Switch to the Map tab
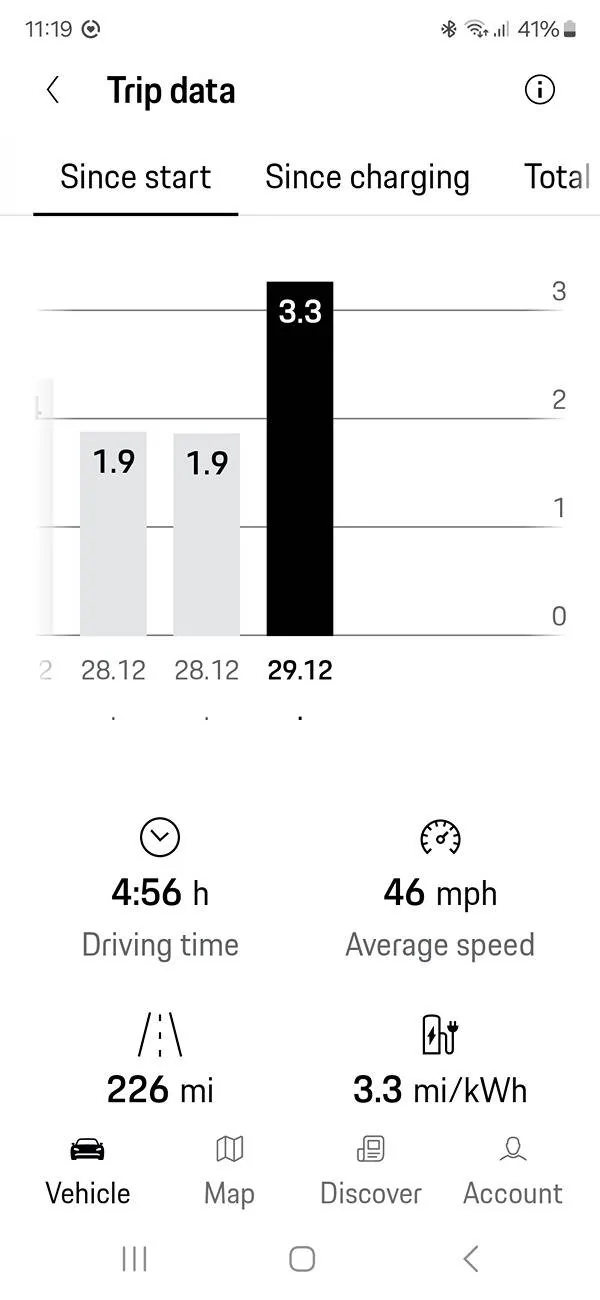The height and width of the screenshot is (1300, 600). tap(229, 1171)
